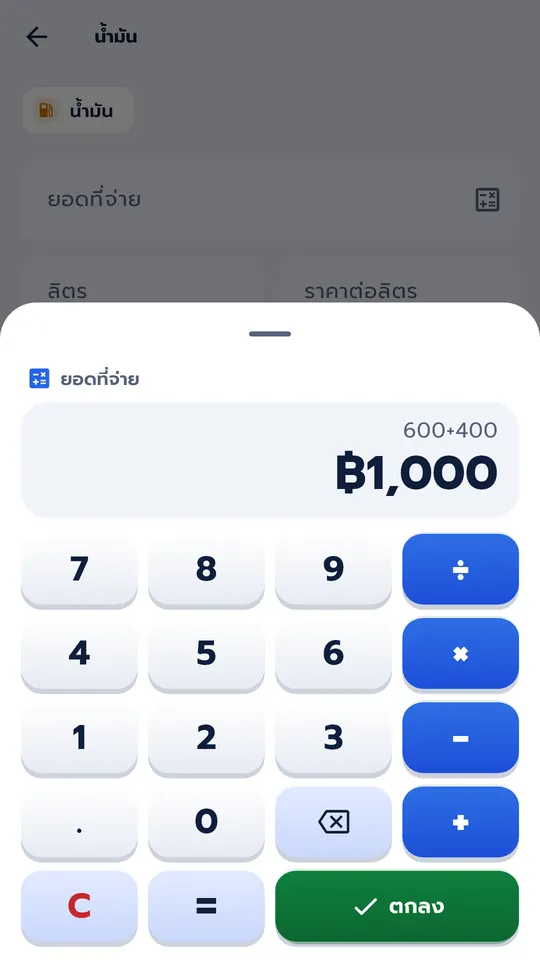Enter digit 8 on the keypad
Screen dimensions: 540x960
point(206,569)
